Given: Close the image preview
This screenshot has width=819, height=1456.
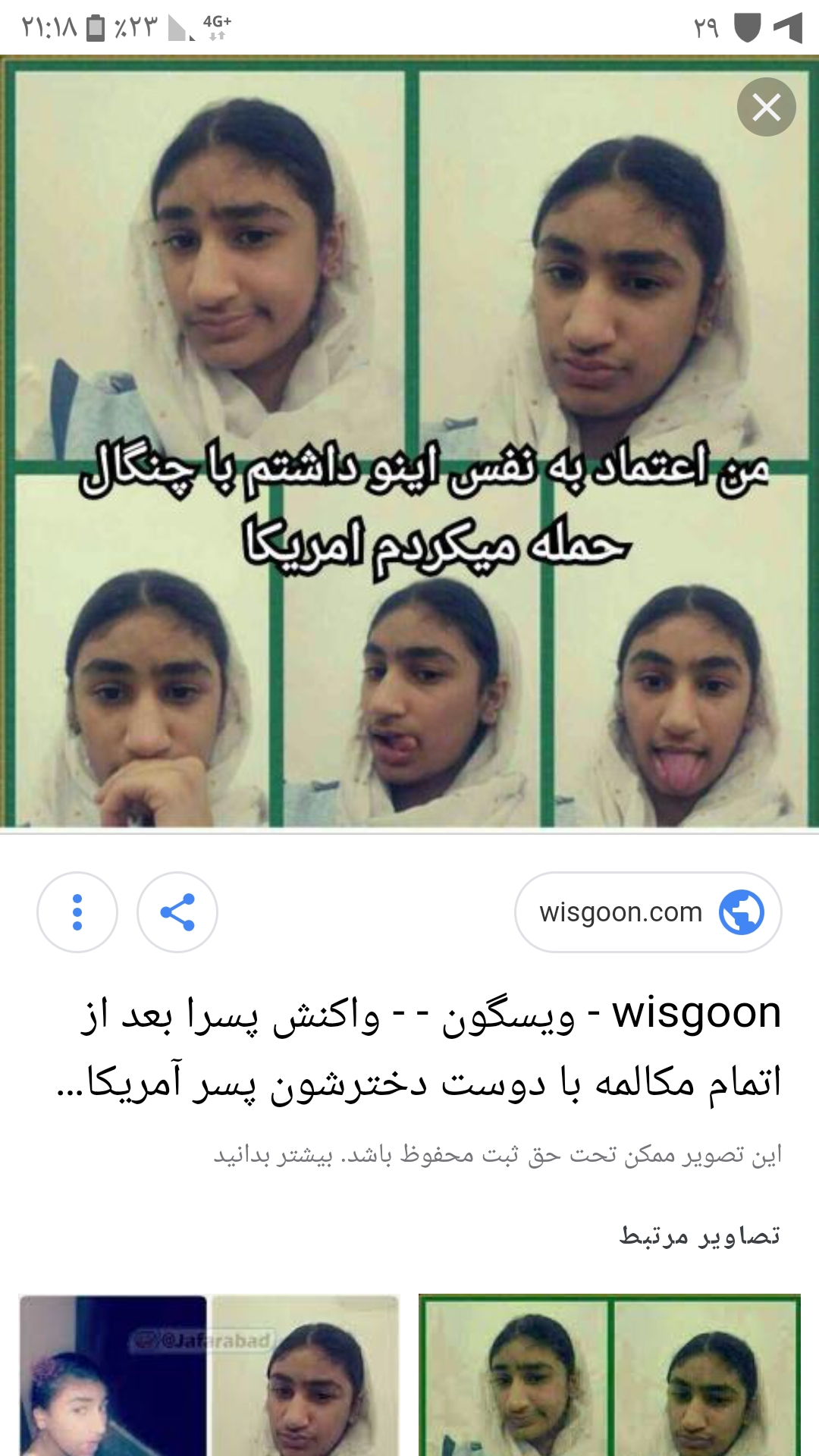Looking at the screenshot, I should 766,107.
